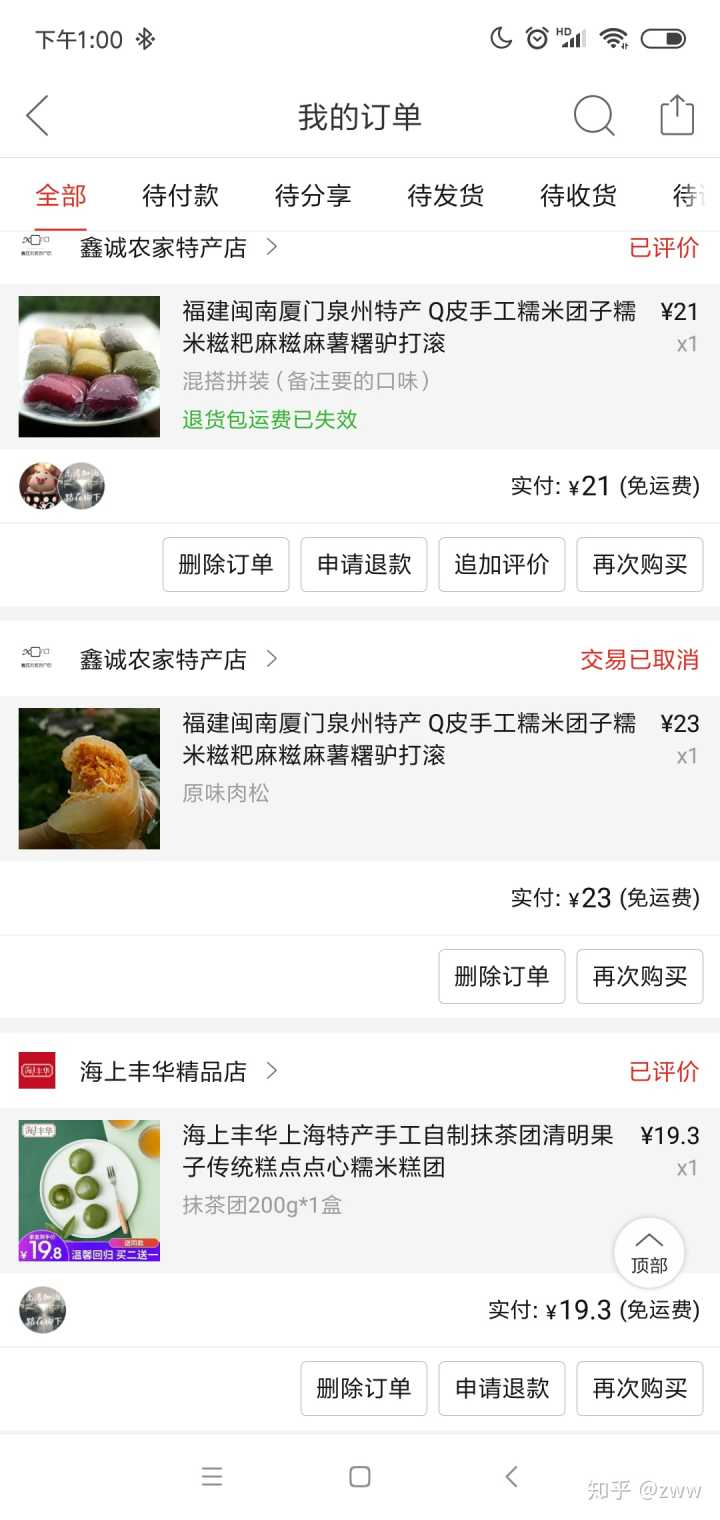Image resolution: width=720 pixels, height=1520 pixels.
Task: Tap the system home button
Action: coord(360,1476)
